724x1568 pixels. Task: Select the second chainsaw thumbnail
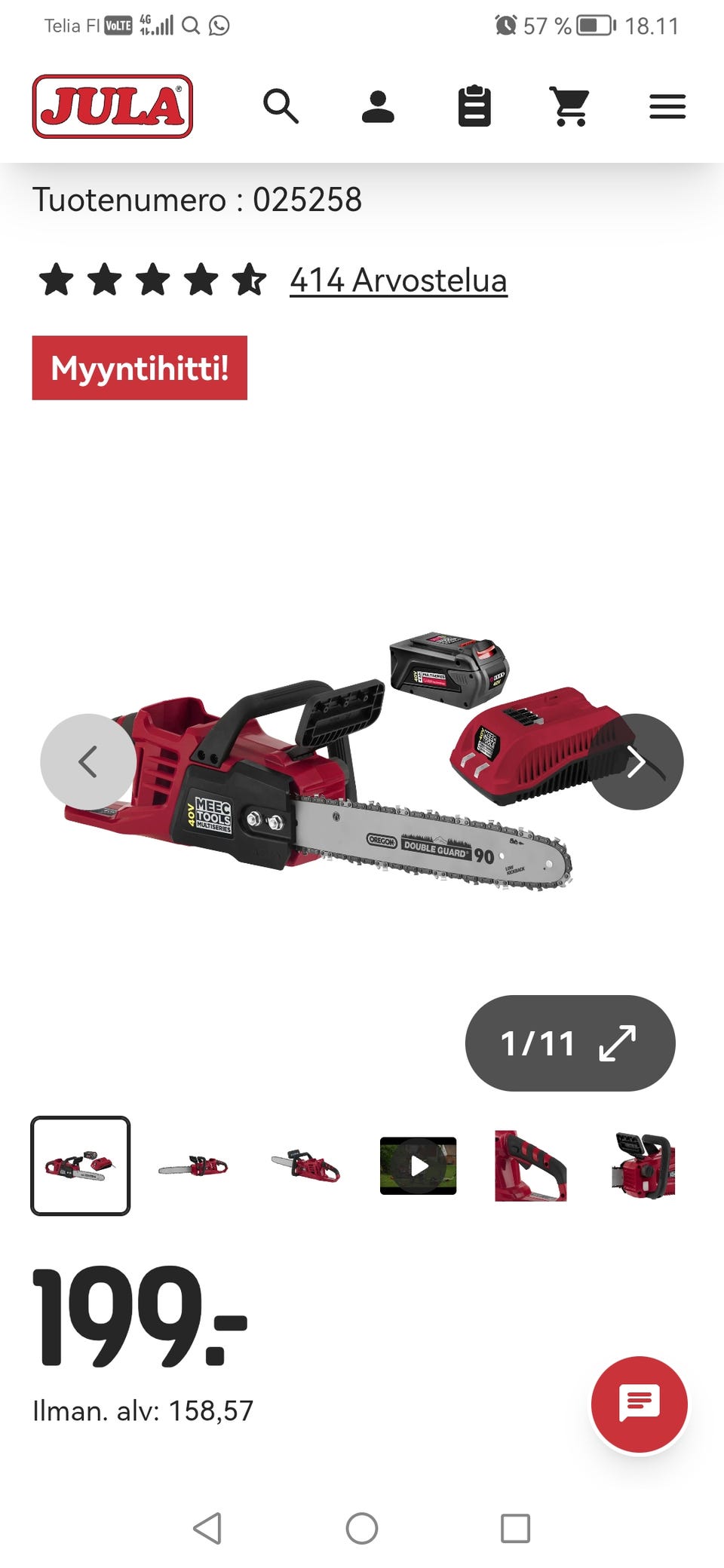click(x=193, y=1166)
